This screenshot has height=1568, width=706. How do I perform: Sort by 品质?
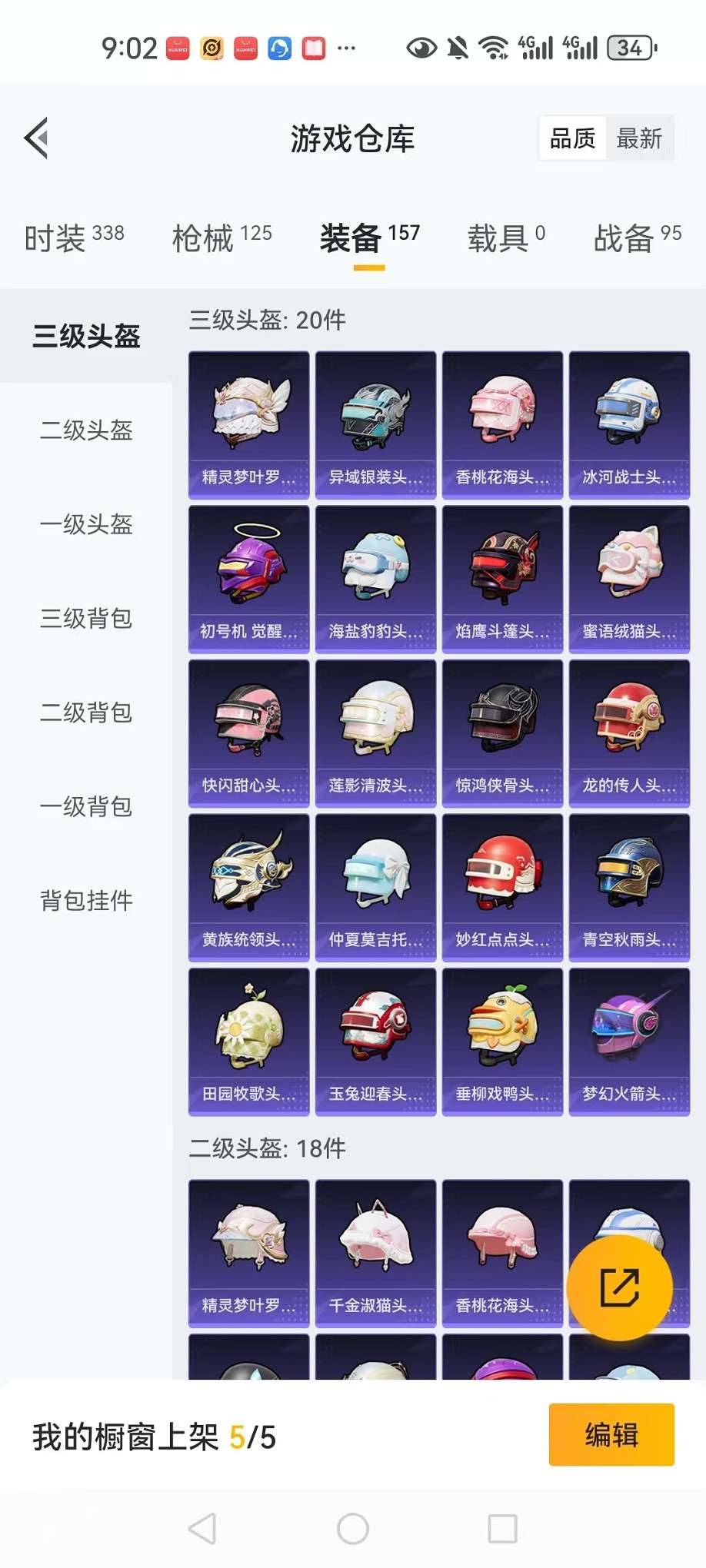pos(573,138)
